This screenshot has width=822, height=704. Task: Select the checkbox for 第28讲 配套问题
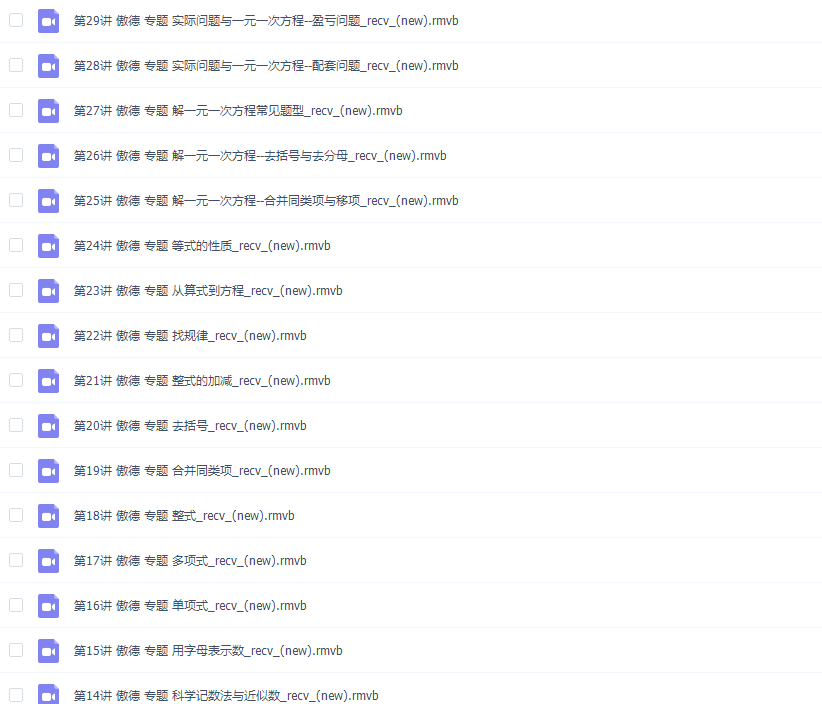(16, 65)
